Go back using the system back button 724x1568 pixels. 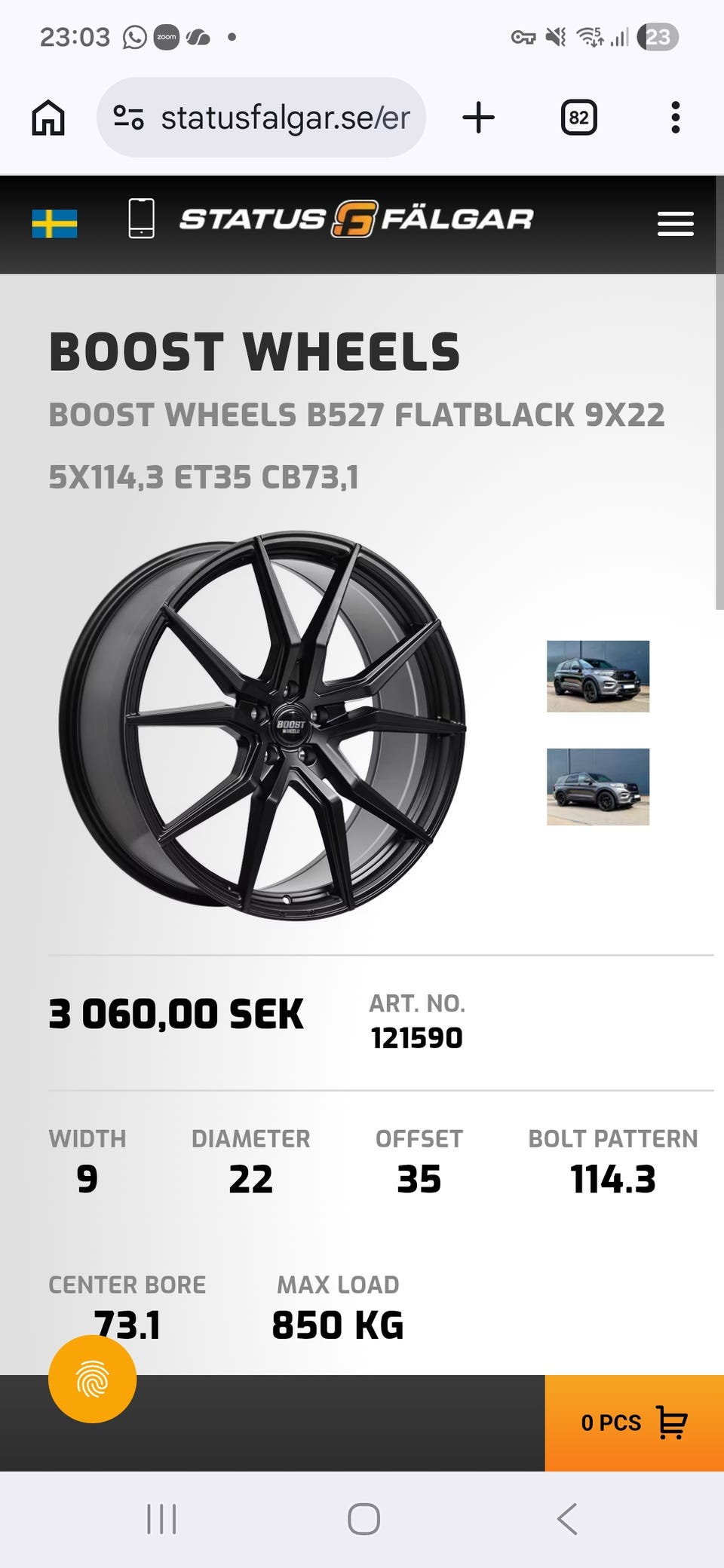tap(567, 1518)
